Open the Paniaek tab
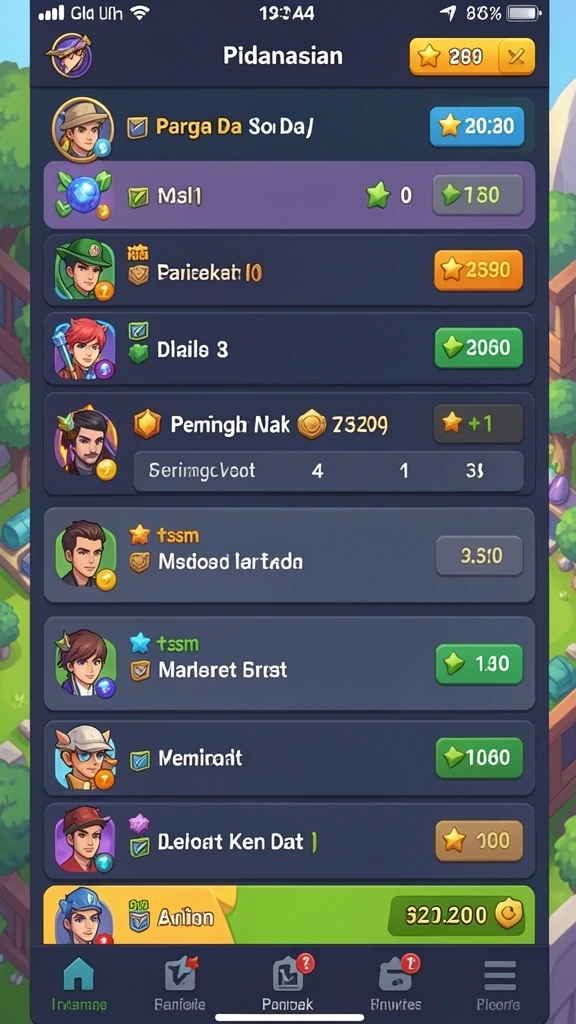576x1024 pixels. 288,984
